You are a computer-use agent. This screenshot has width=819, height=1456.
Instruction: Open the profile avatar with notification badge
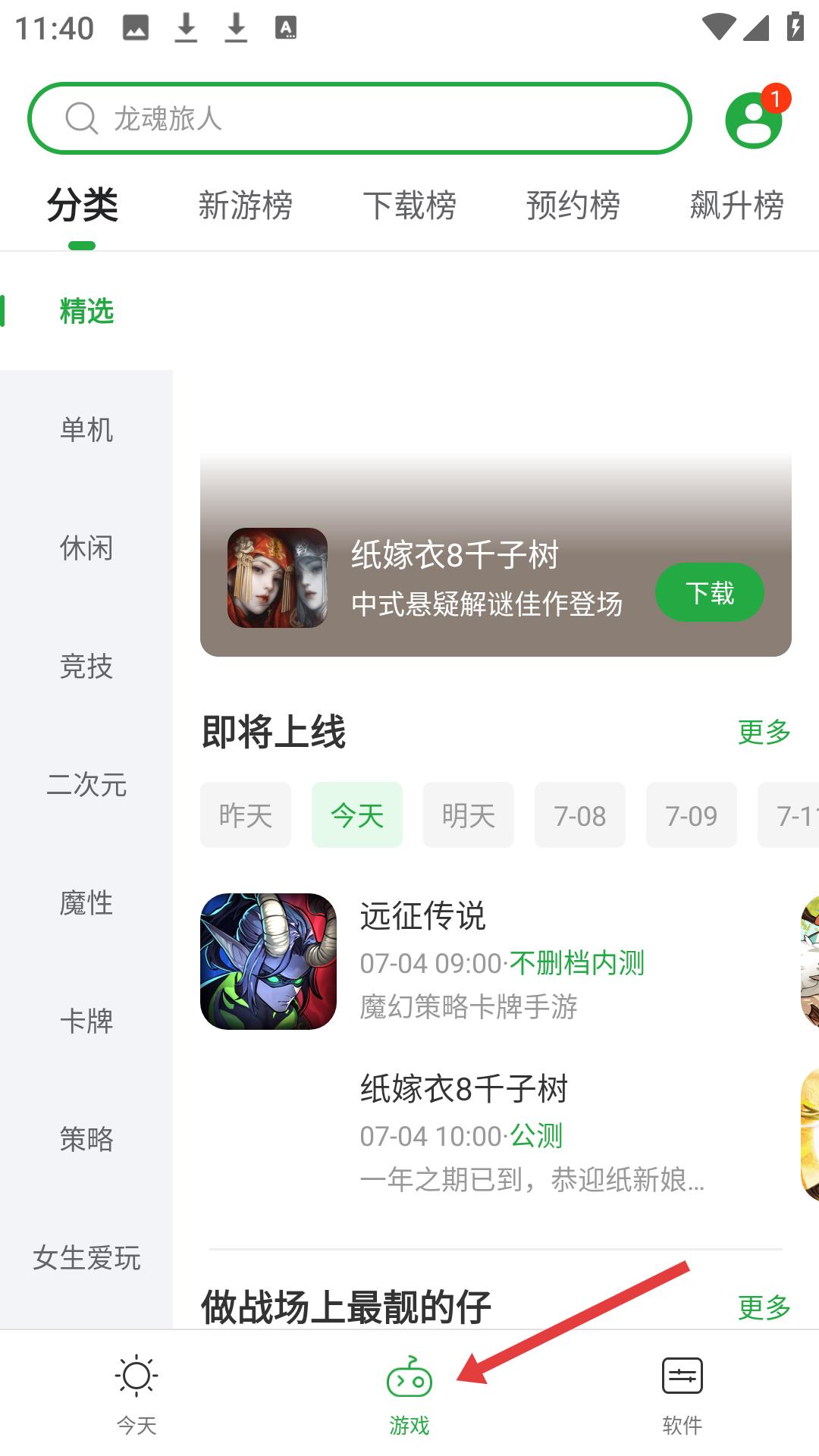click(x=755, y=118)
